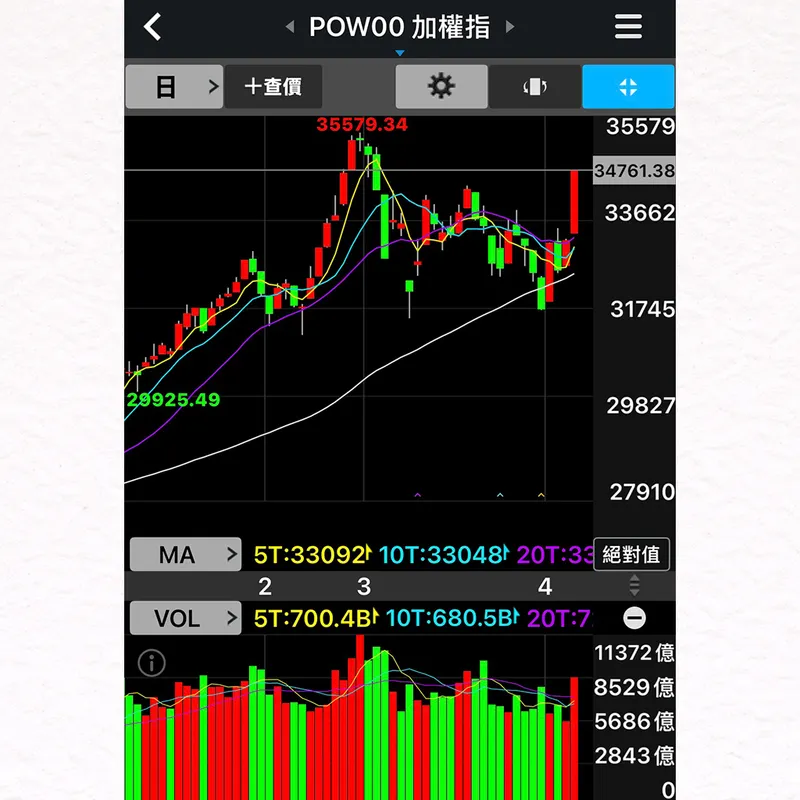Switch to the next symbol arrow
The width and height of the screenshot is (800, 800).
510,27
